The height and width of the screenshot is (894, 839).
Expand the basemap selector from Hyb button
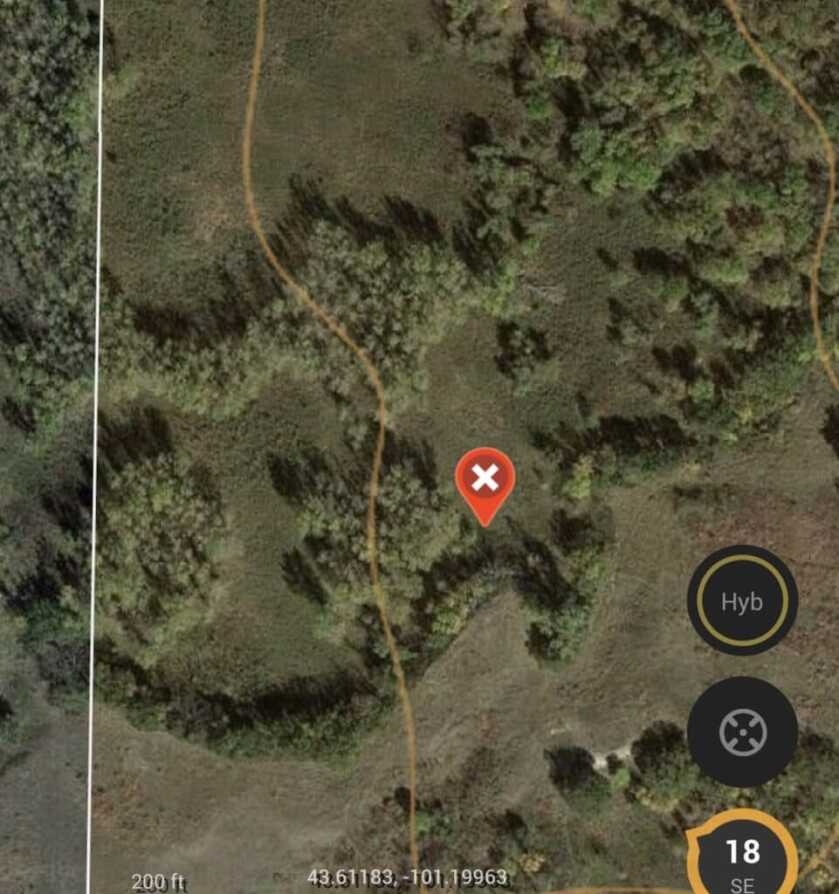click(741, 601)
